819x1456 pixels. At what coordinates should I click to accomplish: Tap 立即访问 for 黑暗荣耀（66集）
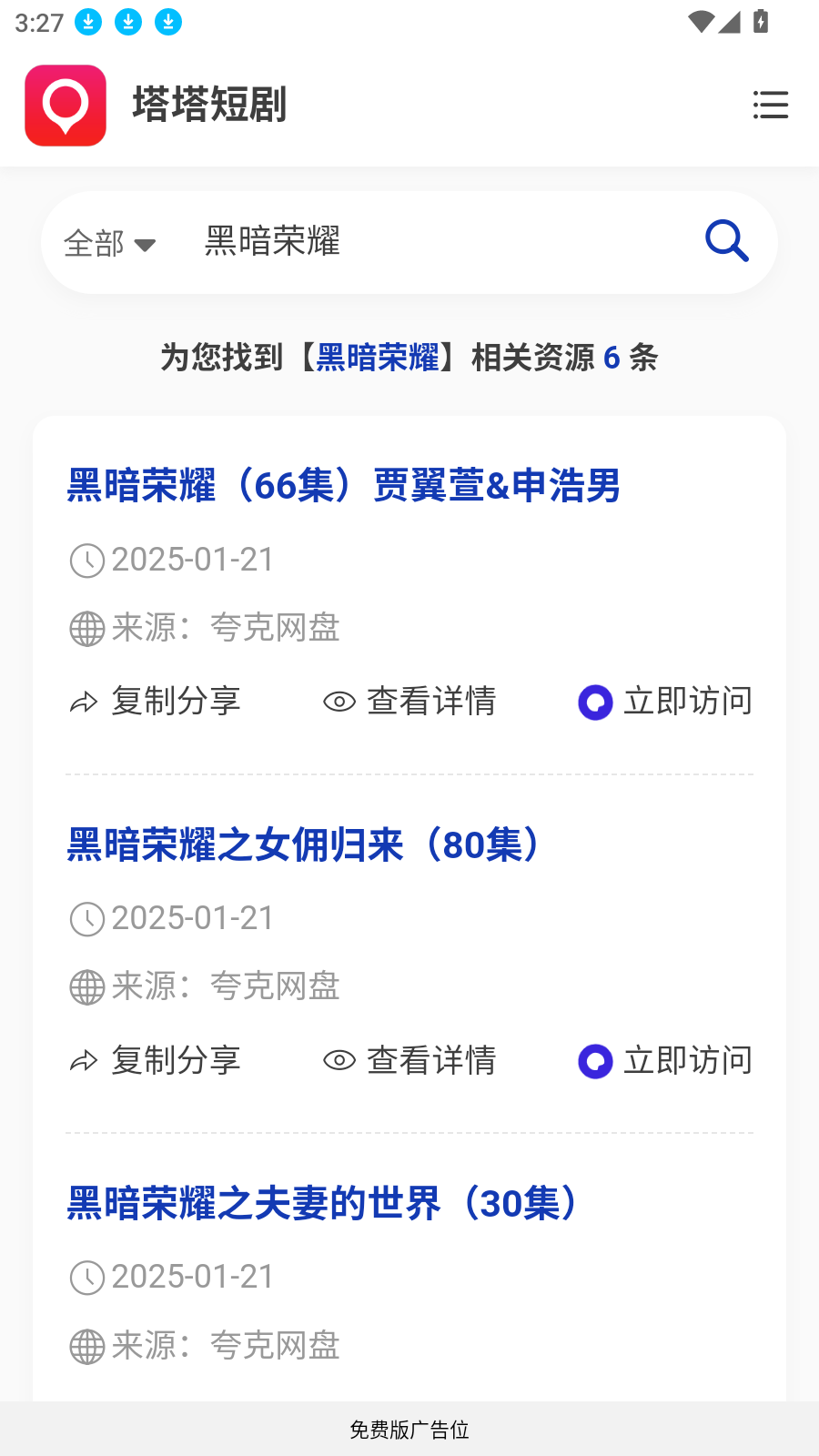pyautogui.click(x=665, y=702)
